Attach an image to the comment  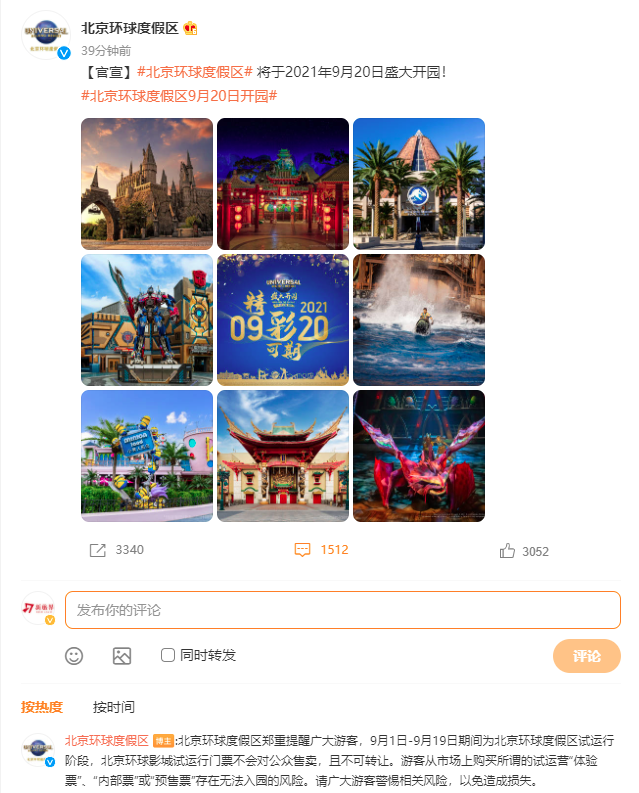click(122, 656)
